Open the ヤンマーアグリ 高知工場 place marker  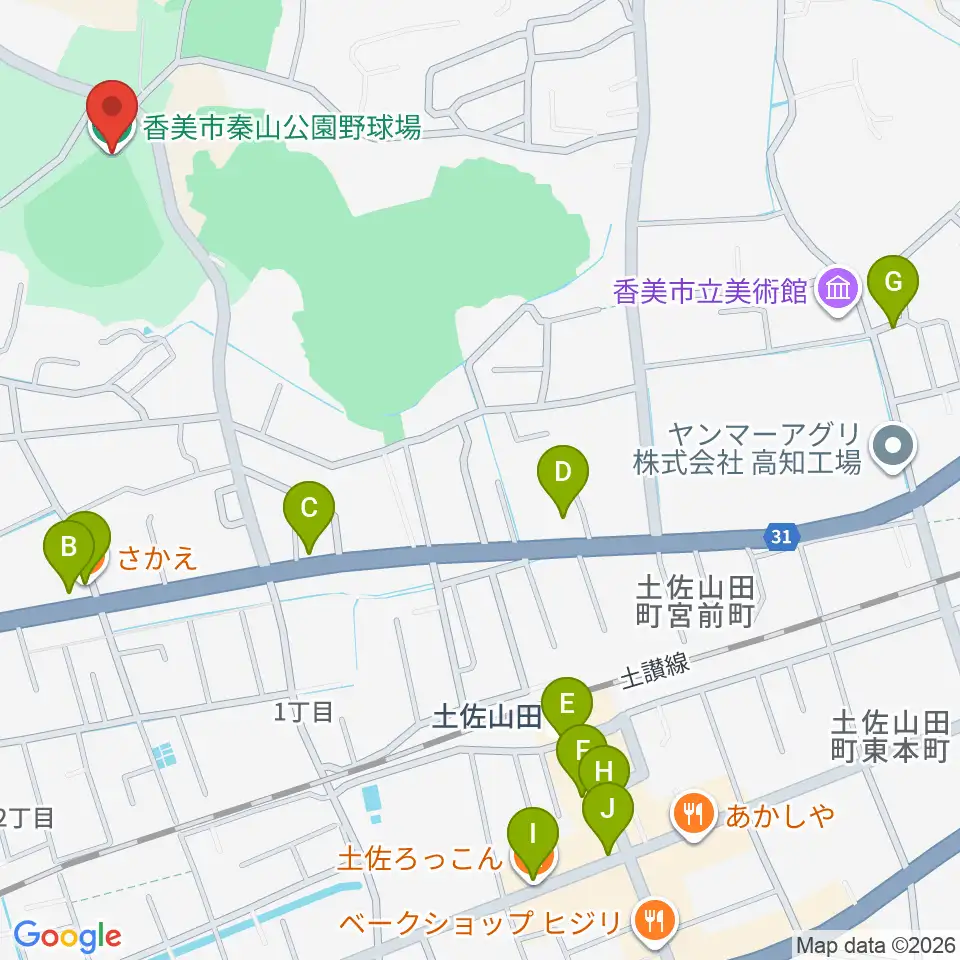tap(893, 448)
